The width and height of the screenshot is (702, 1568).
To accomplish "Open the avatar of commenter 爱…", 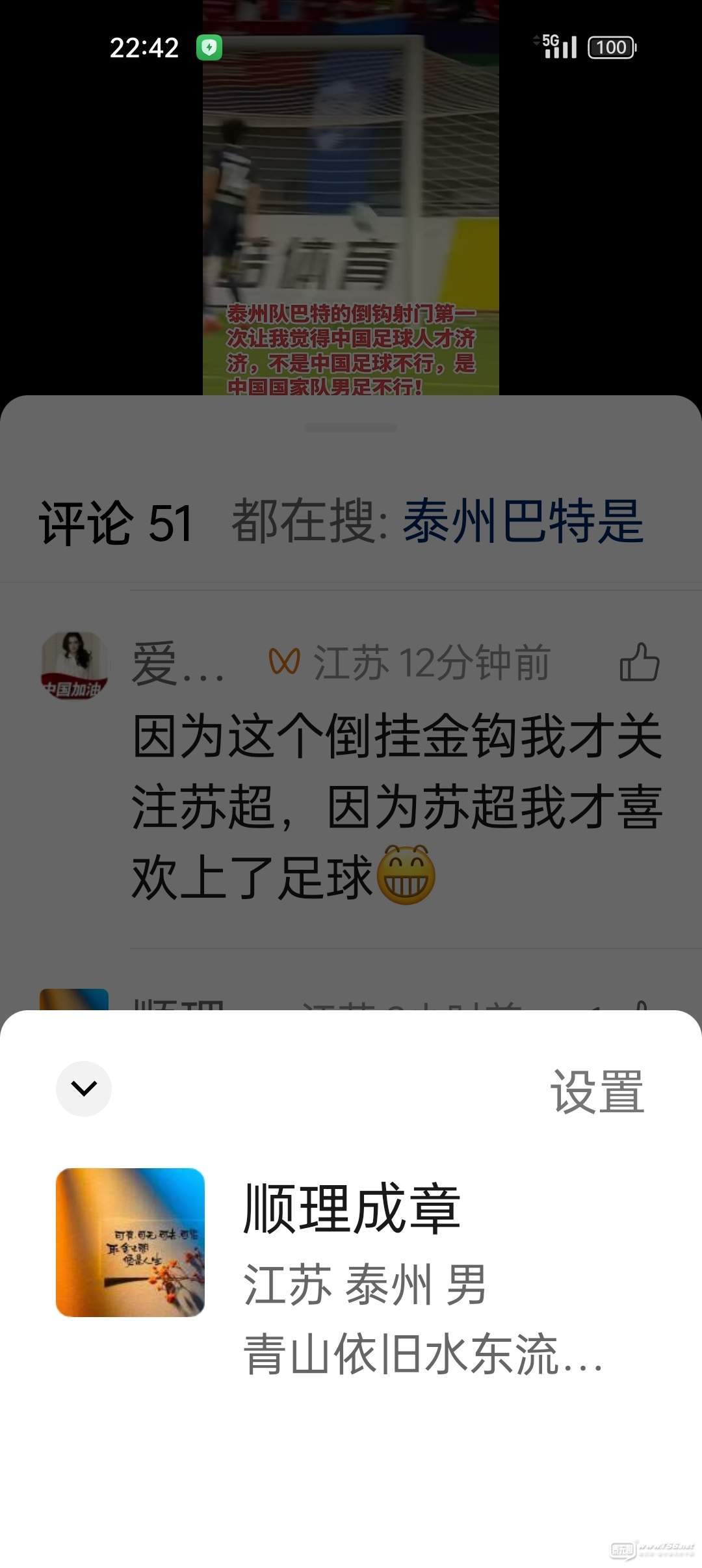I will click(74, 664).
